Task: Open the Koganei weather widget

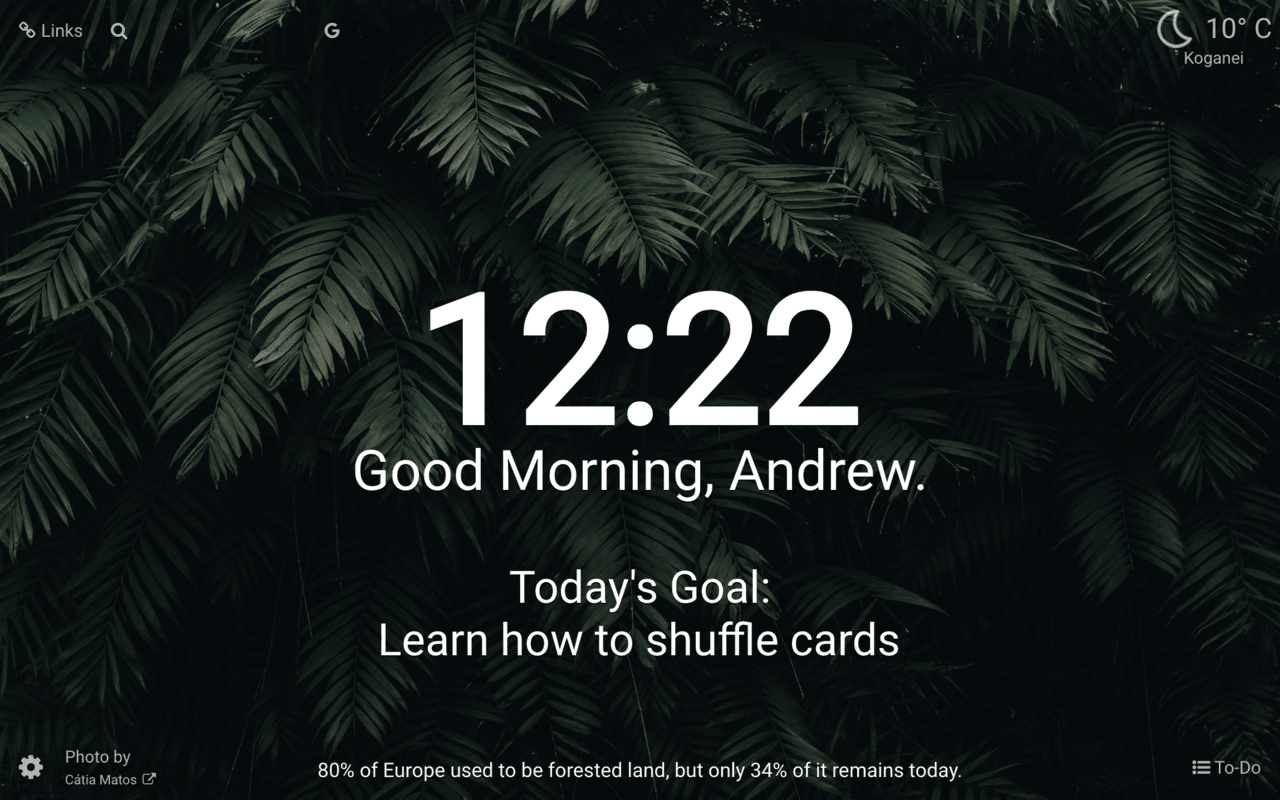Action: (1213, 38)
